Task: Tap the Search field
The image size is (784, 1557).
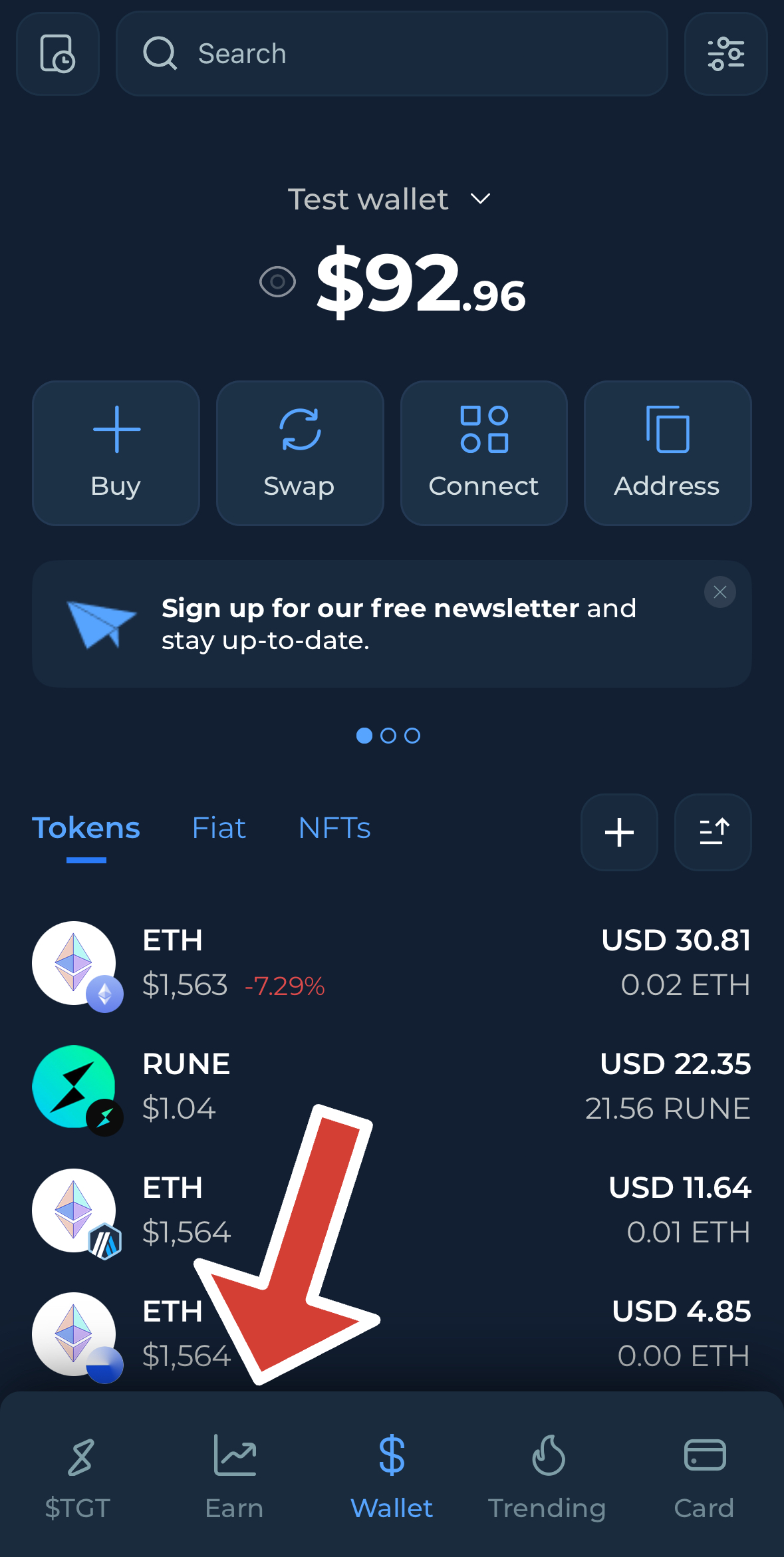Action: click(392, 53)
